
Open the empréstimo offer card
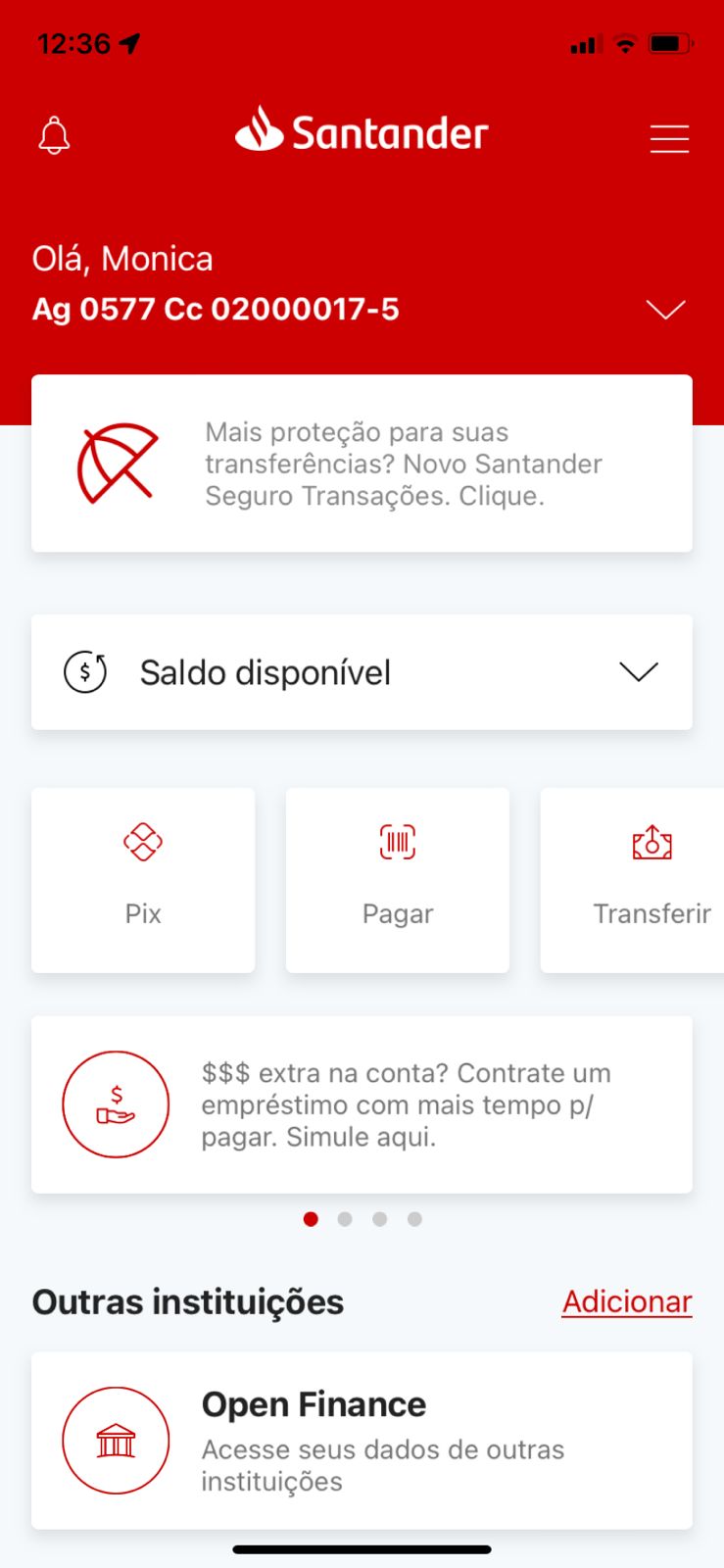(362, 1104)
